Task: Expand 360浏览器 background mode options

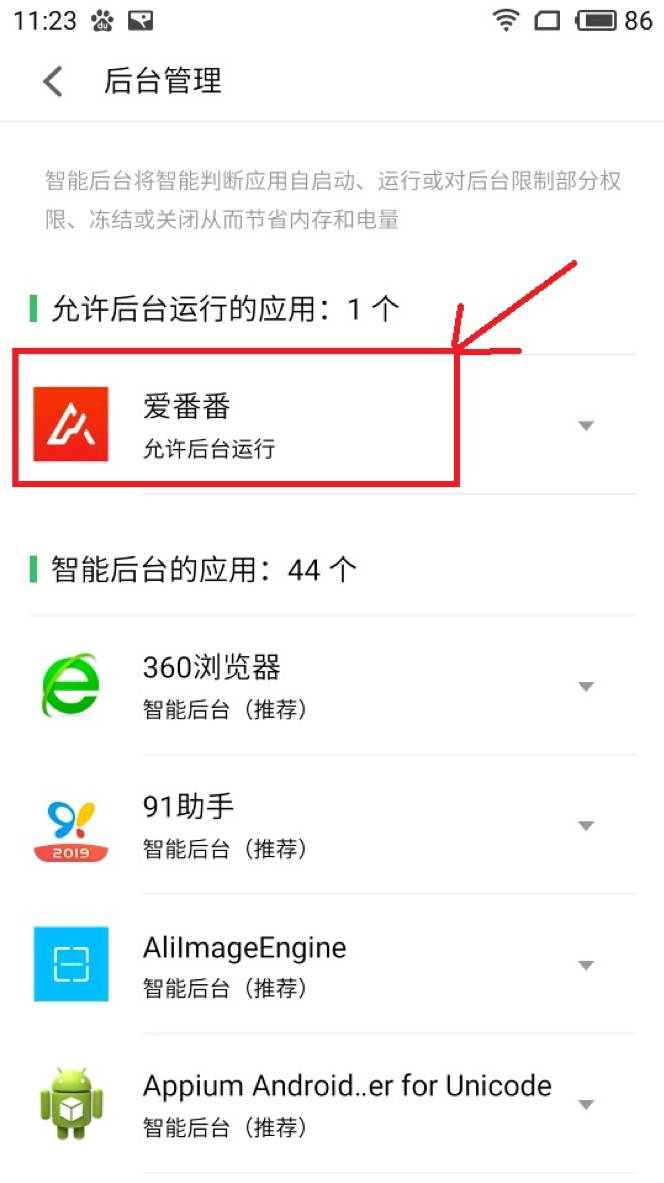Action: click(x=586, y=687)
